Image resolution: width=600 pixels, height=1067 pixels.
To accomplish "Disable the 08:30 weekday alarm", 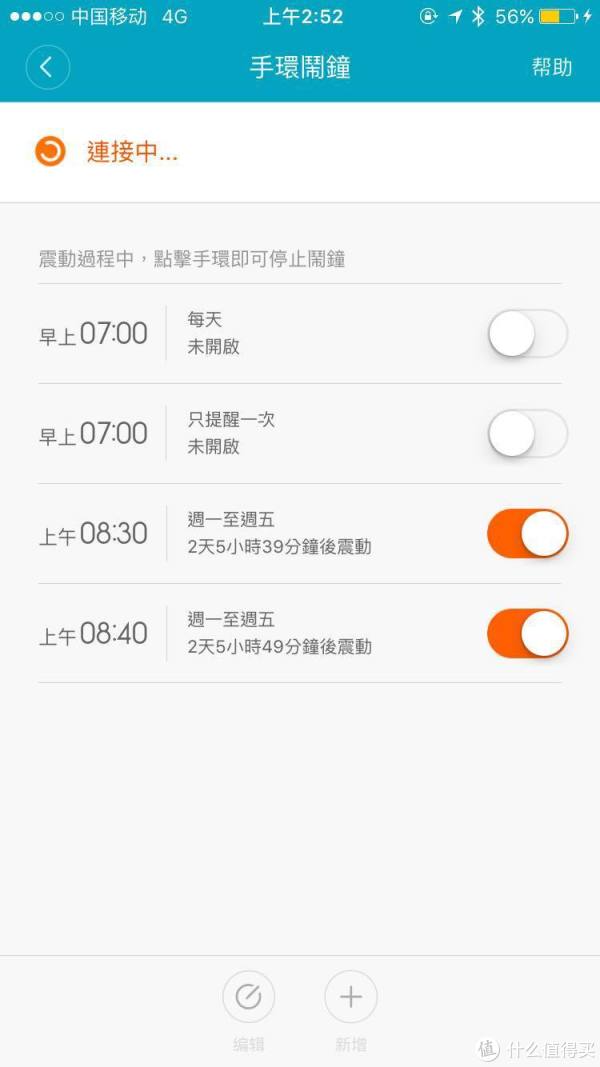I will (527, 534).
